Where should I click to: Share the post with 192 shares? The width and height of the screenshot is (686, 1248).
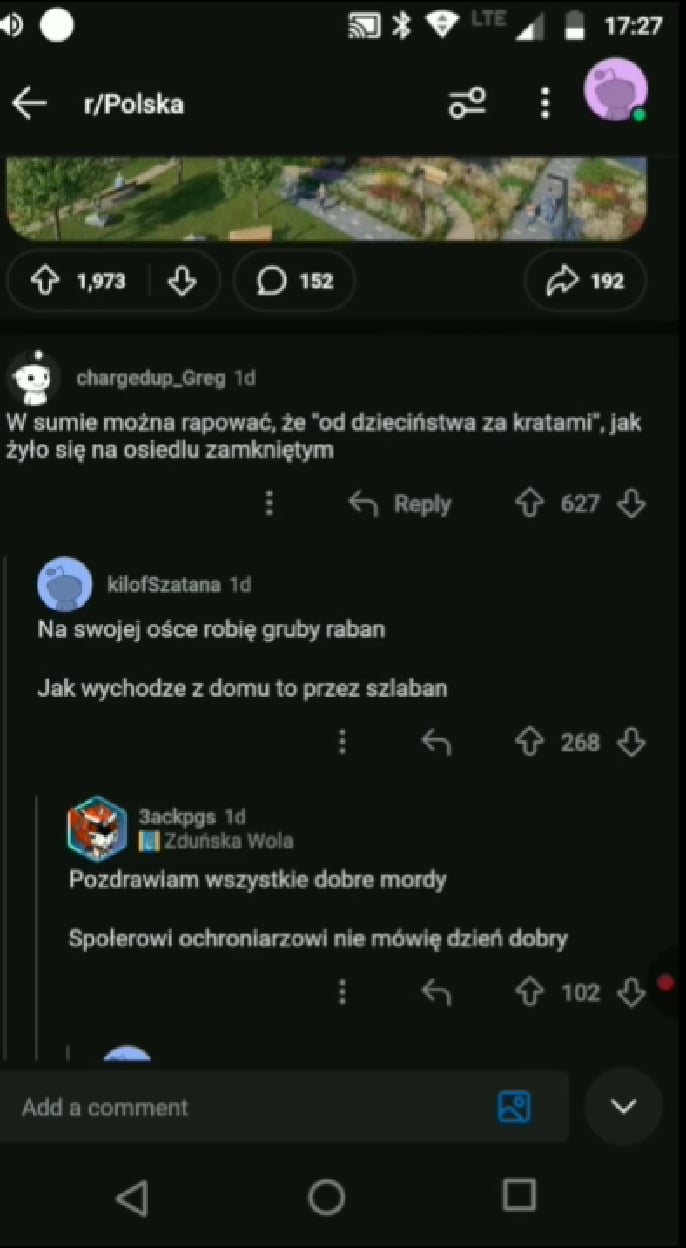(x=585, y=282)
